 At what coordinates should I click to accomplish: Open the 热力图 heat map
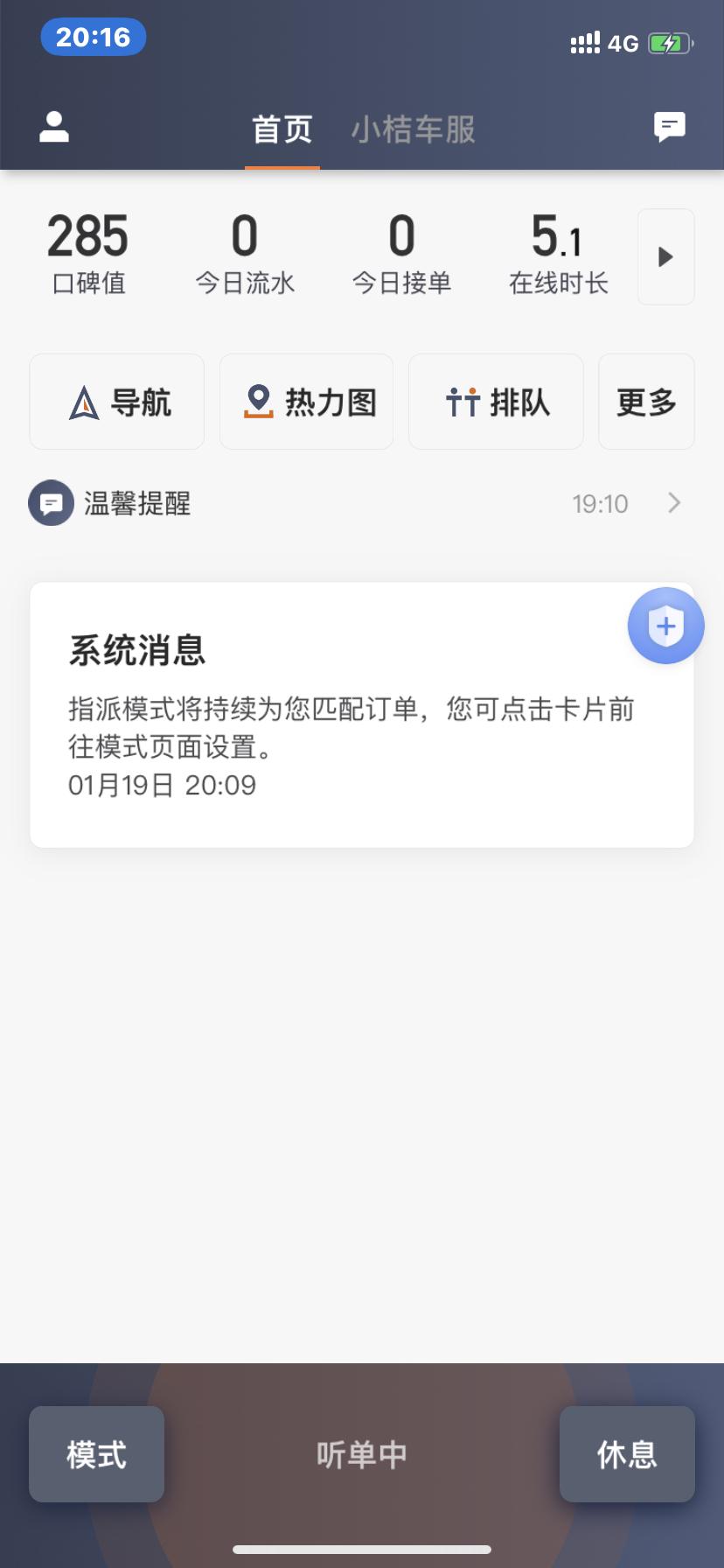306,402
